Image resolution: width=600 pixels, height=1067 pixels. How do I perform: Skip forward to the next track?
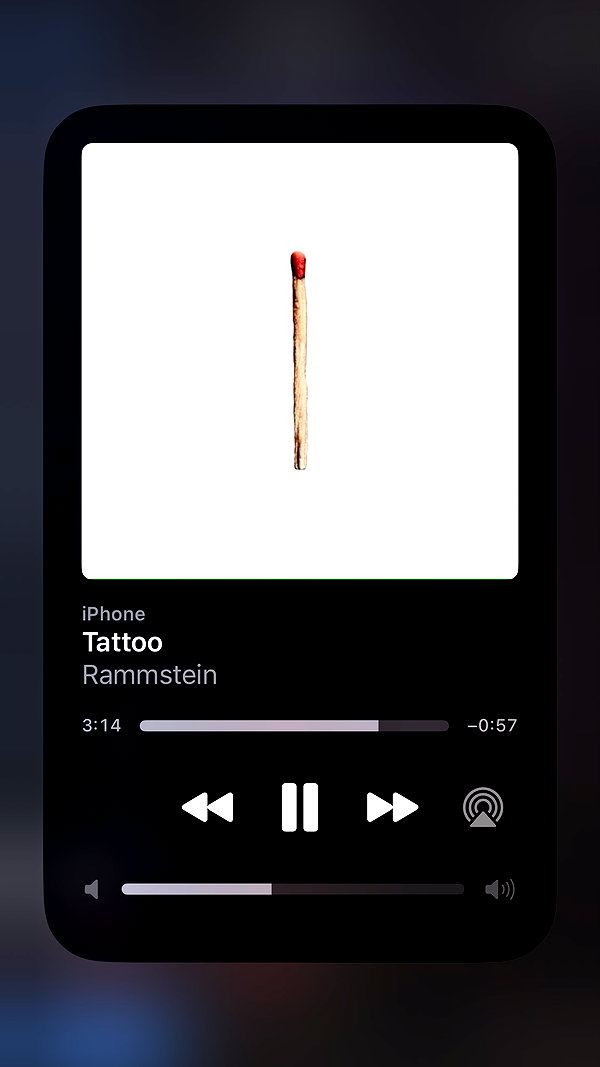(393, 807)
